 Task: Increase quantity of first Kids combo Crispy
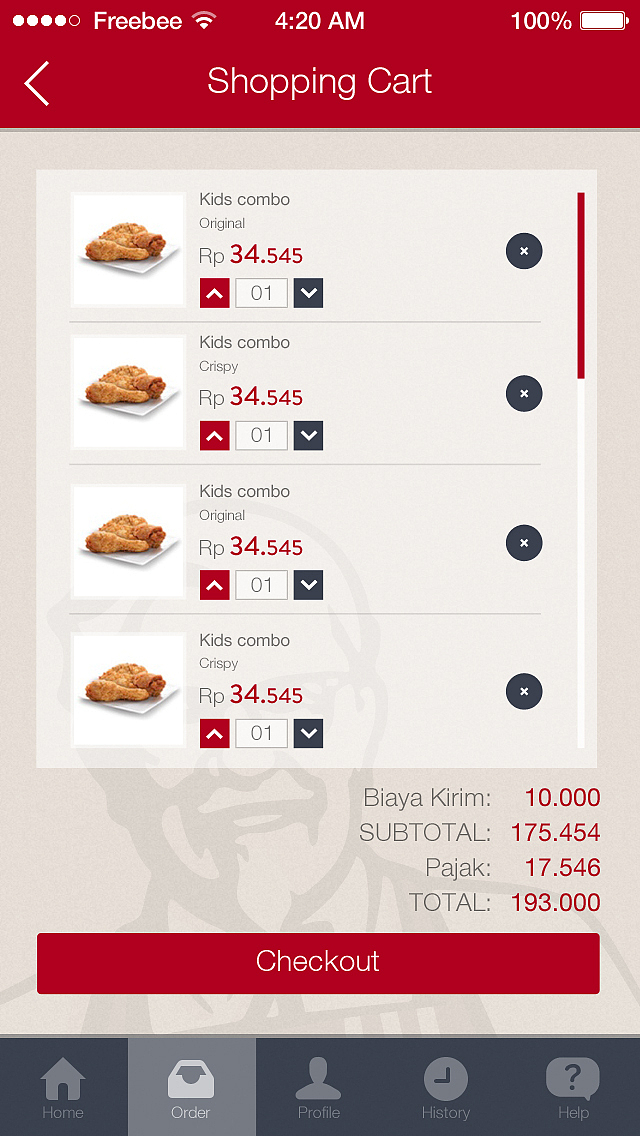tap(215, 436)
